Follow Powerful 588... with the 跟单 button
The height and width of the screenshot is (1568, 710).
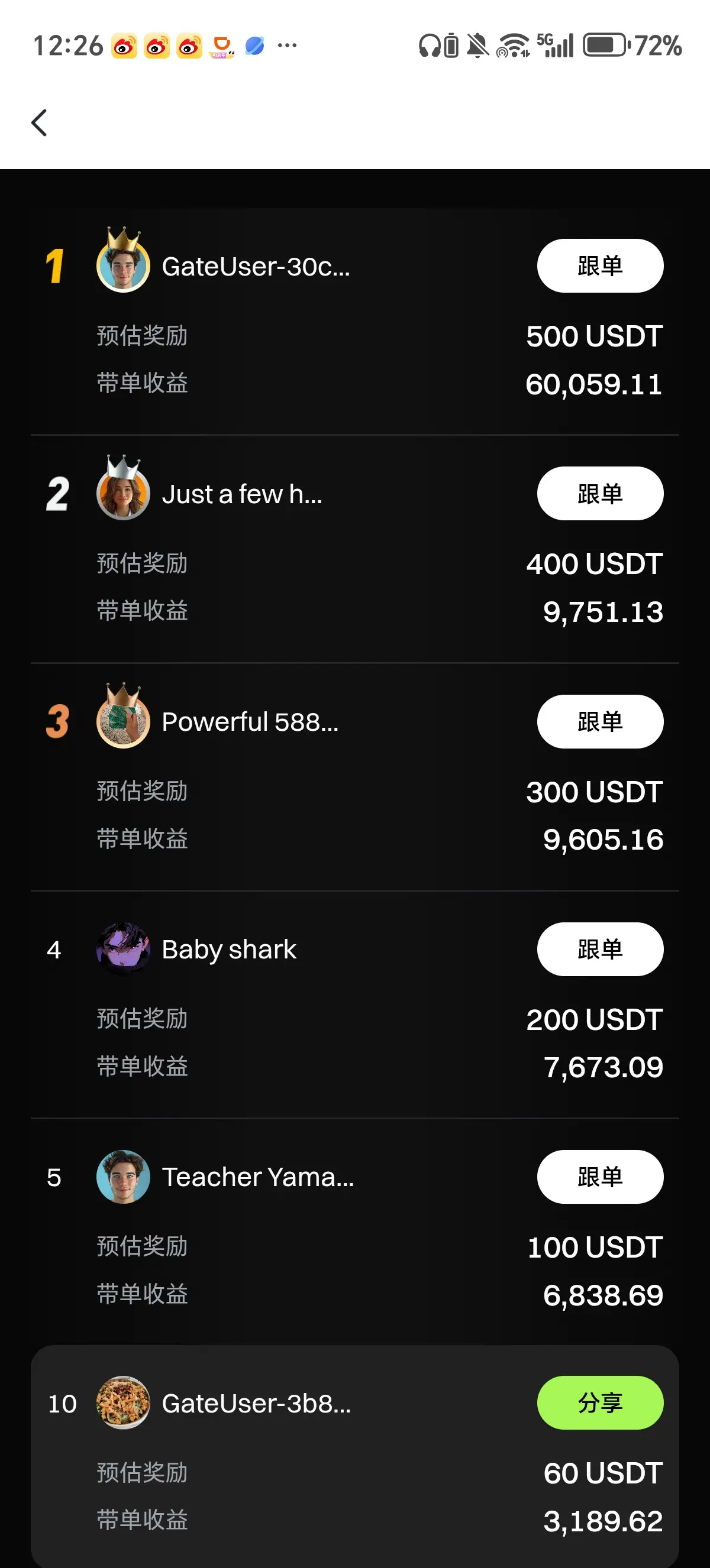pyautogui.click(x=599, y=721)
